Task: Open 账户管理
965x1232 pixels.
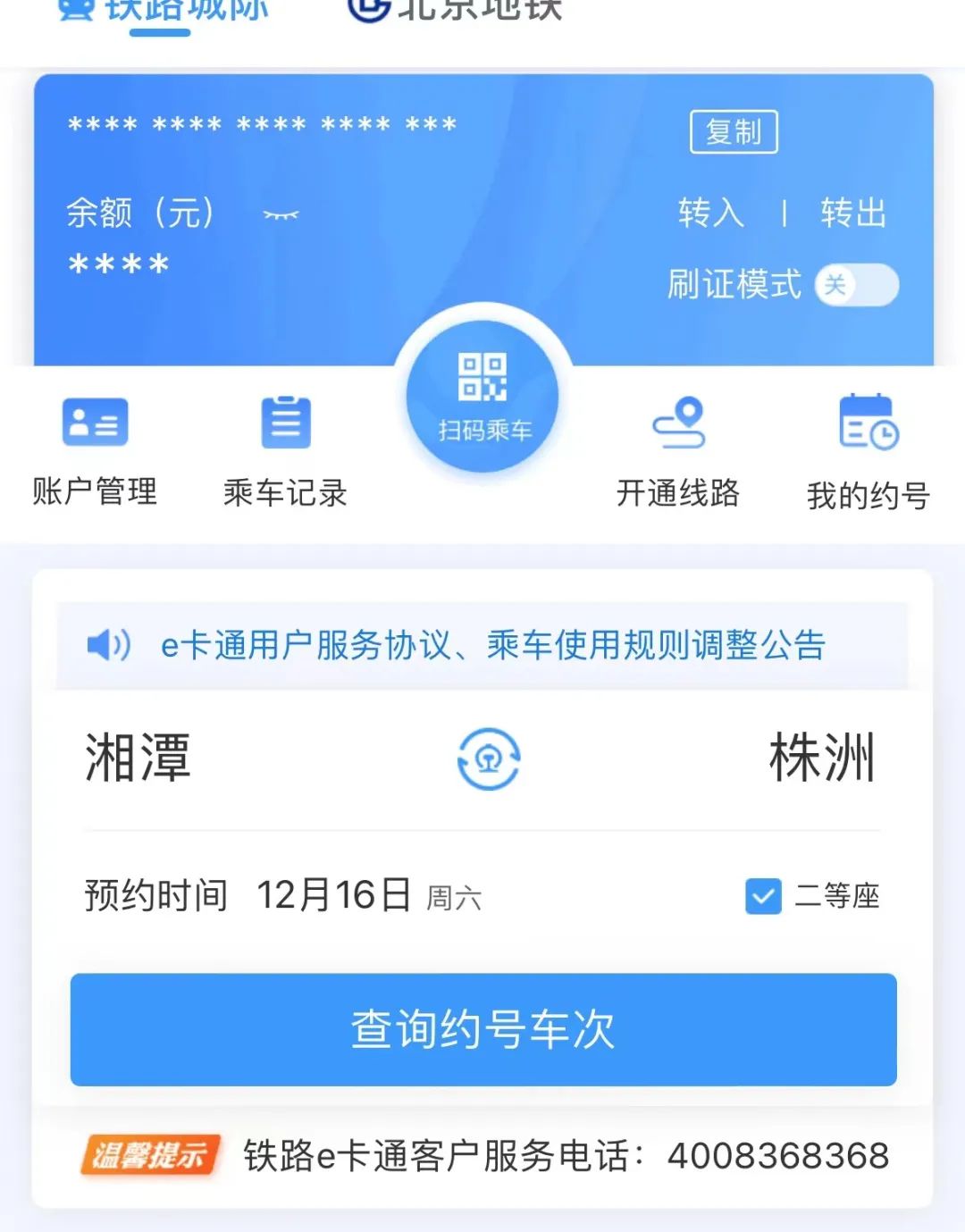Action: coord(95,451)
